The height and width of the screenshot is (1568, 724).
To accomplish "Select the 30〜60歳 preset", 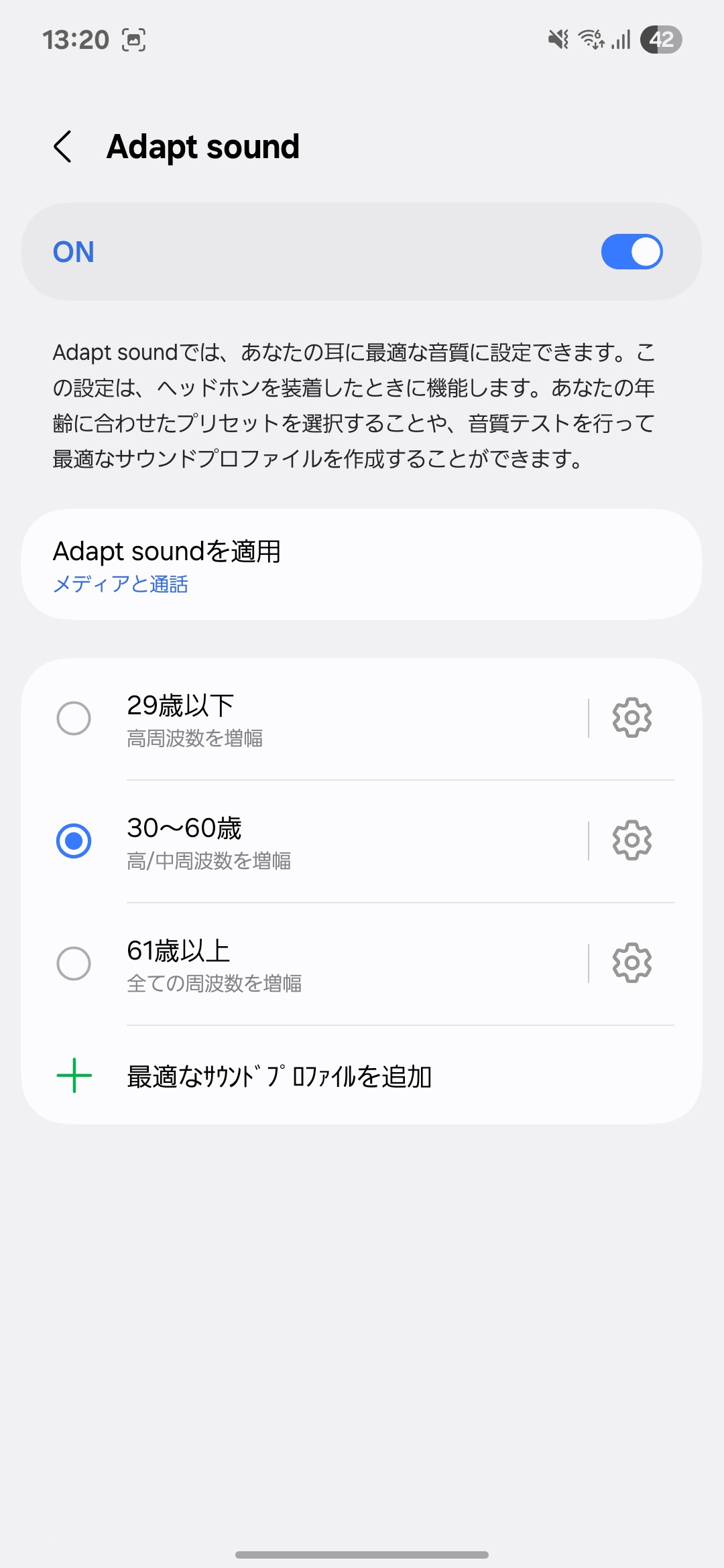I will 74,841.
